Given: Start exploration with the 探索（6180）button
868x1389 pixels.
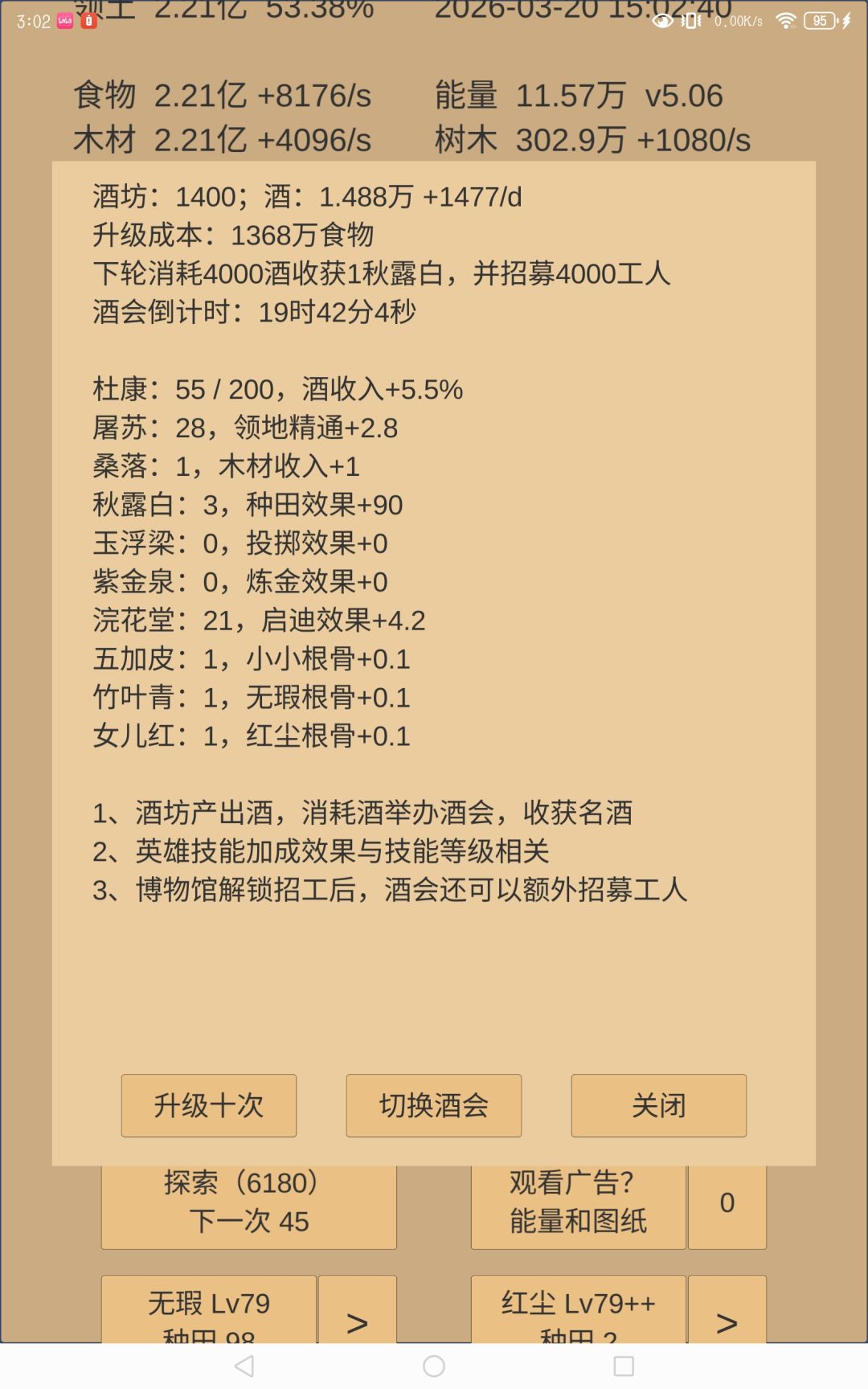Looking at the screenshot, I should (x=249, y=1207).
